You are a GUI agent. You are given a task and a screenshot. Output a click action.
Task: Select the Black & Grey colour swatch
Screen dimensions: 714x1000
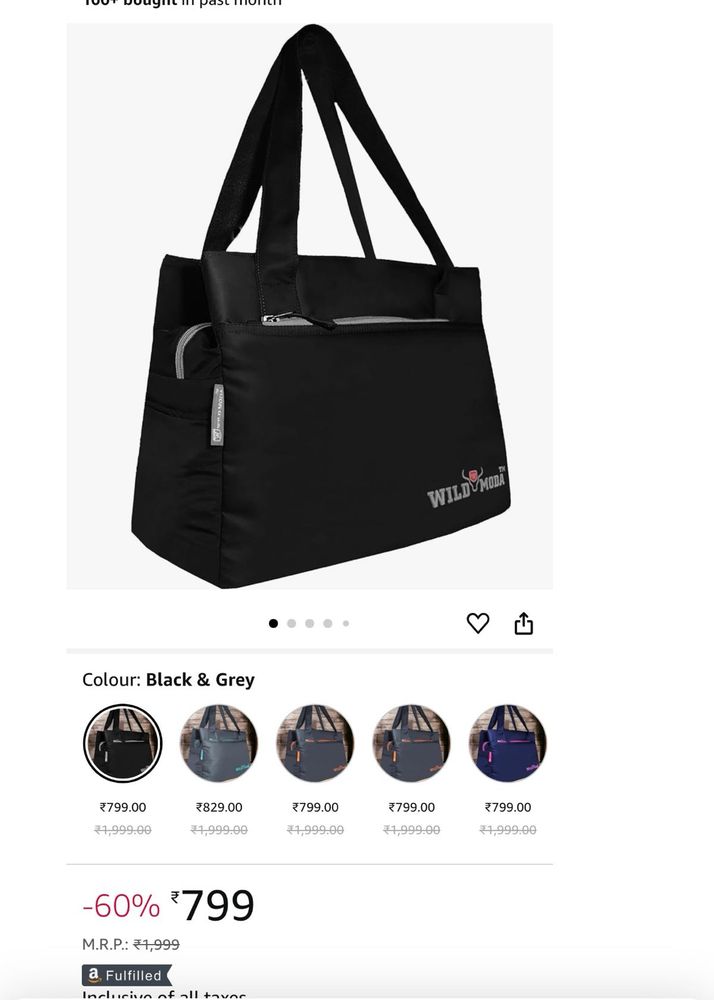click(x=122, y=743)
